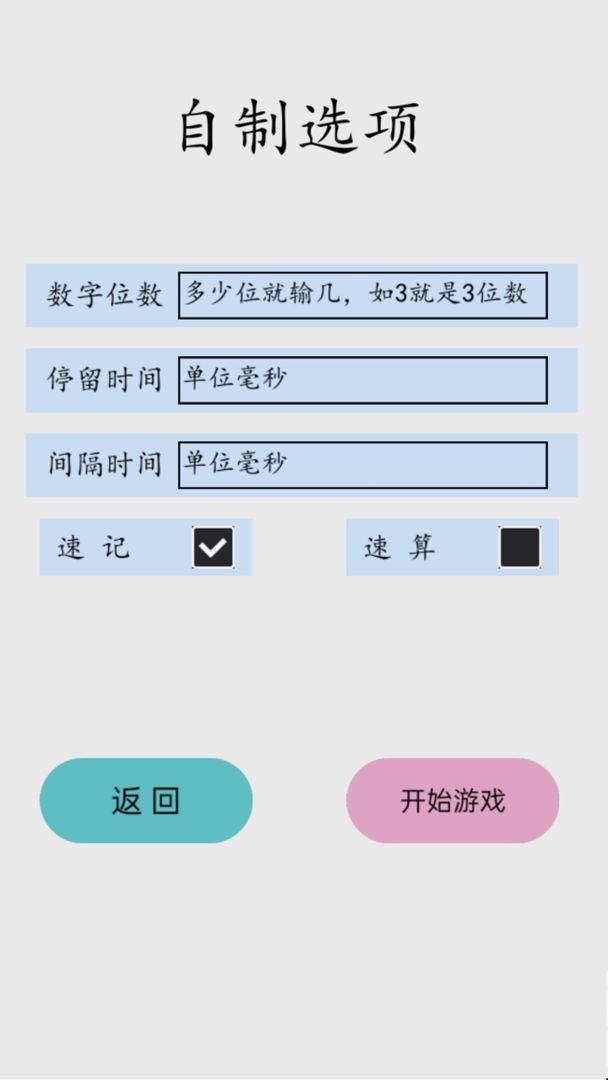Viewport: 608px width, 1080px height.
Task: Select the 间隔时间 input box
Action: (362, 465)
